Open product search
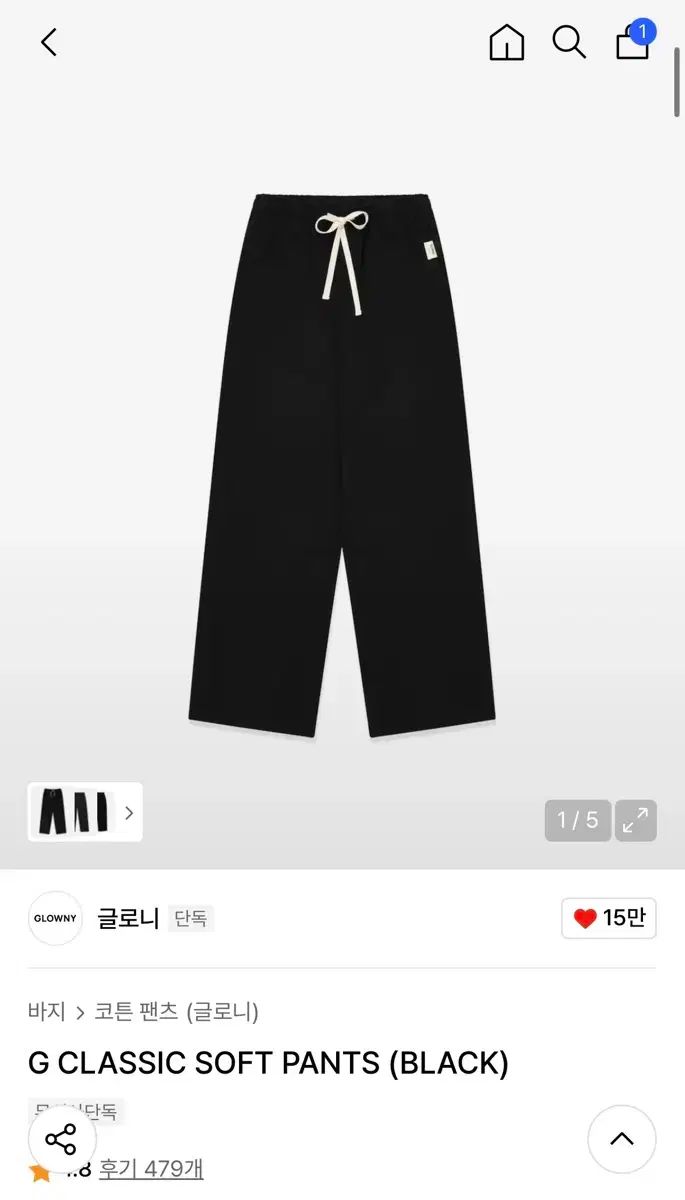 569,42
